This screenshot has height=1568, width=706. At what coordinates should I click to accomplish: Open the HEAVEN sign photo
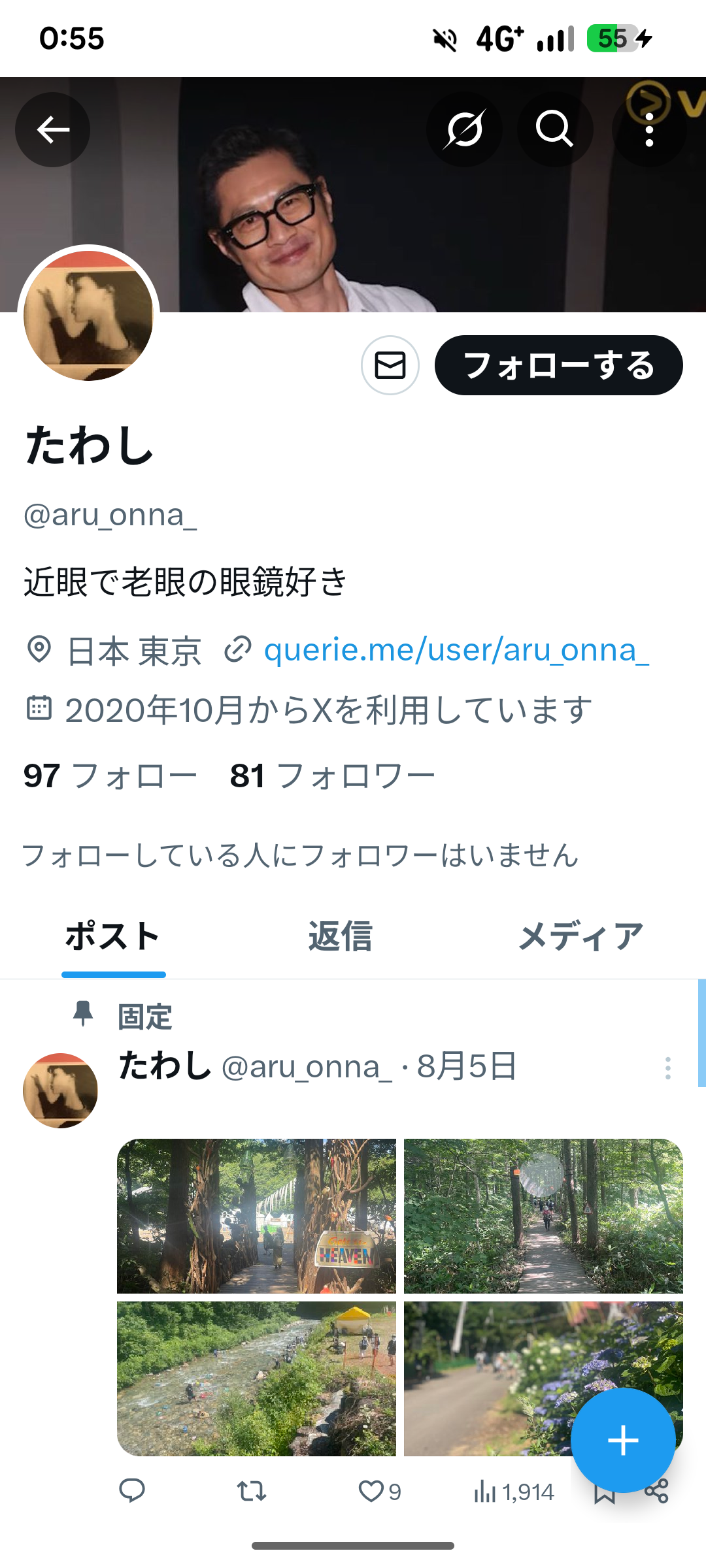click(256, 1216)
